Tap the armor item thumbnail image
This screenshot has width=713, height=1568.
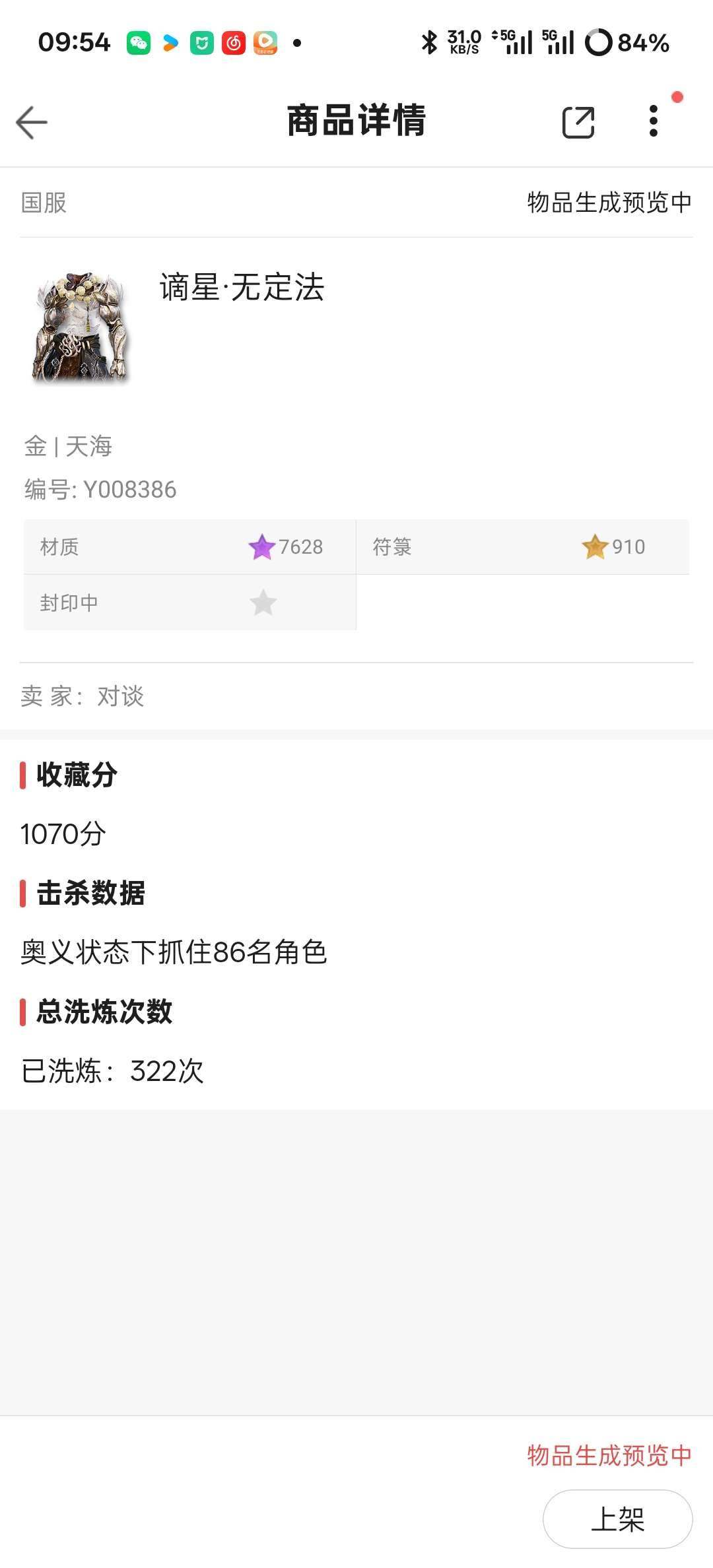point(79,328)
